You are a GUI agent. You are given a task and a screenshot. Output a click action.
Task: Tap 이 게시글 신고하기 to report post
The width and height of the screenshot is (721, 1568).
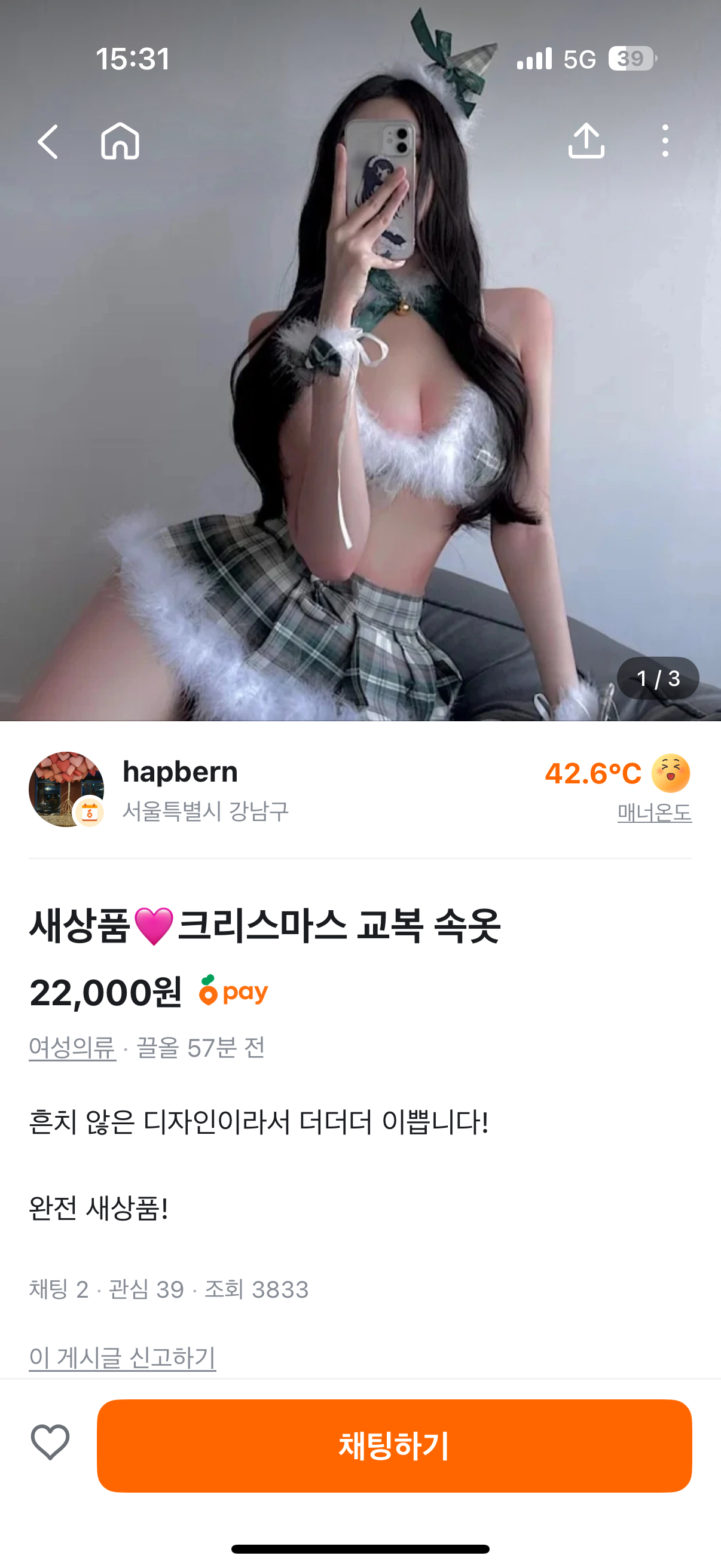click(x=123, y=1357)
